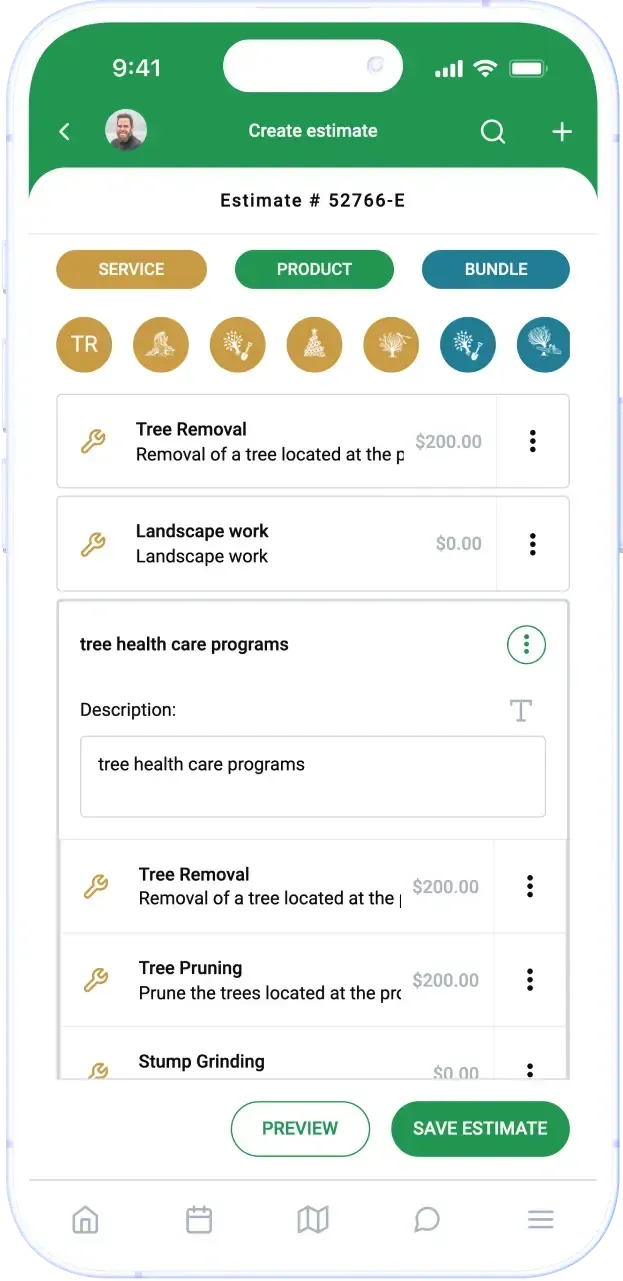Open the chat messages tab
Viewport: 623px width, 1281px height.
427,1219
